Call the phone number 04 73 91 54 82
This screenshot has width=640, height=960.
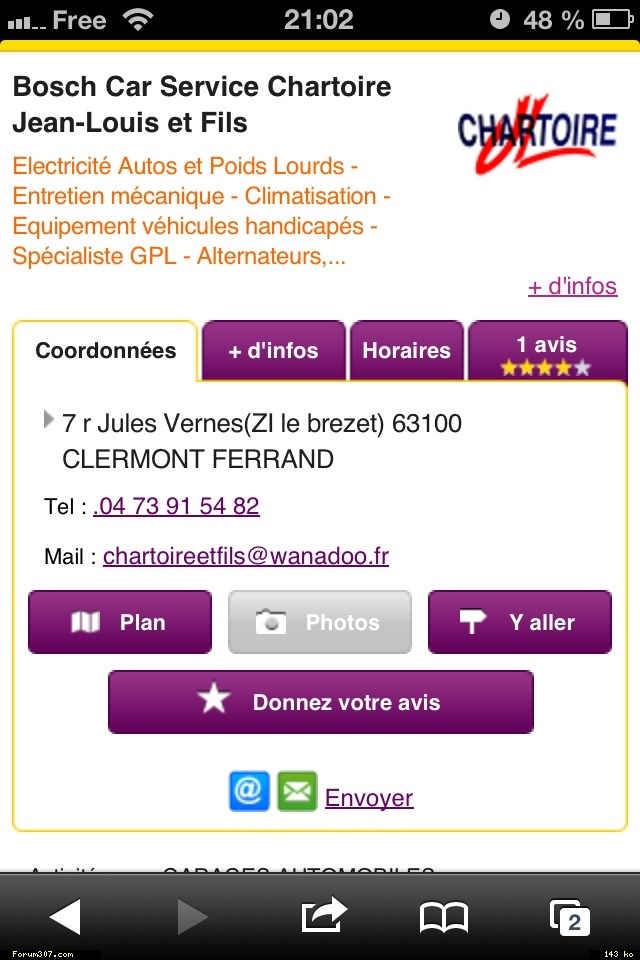pyautogui.click(x=176, y=506)
